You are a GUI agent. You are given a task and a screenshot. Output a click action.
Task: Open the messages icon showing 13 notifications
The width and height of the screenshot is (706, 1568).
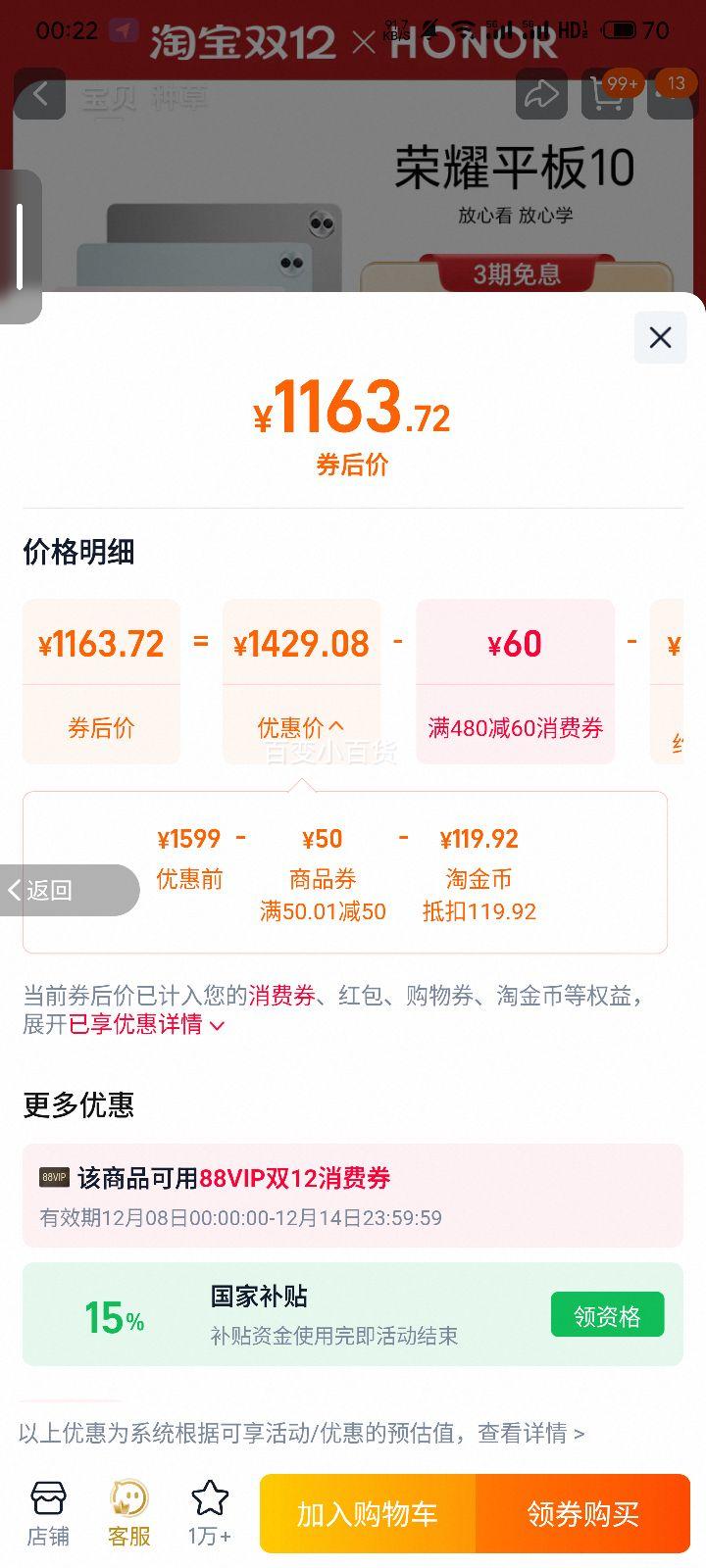point(673,95)
